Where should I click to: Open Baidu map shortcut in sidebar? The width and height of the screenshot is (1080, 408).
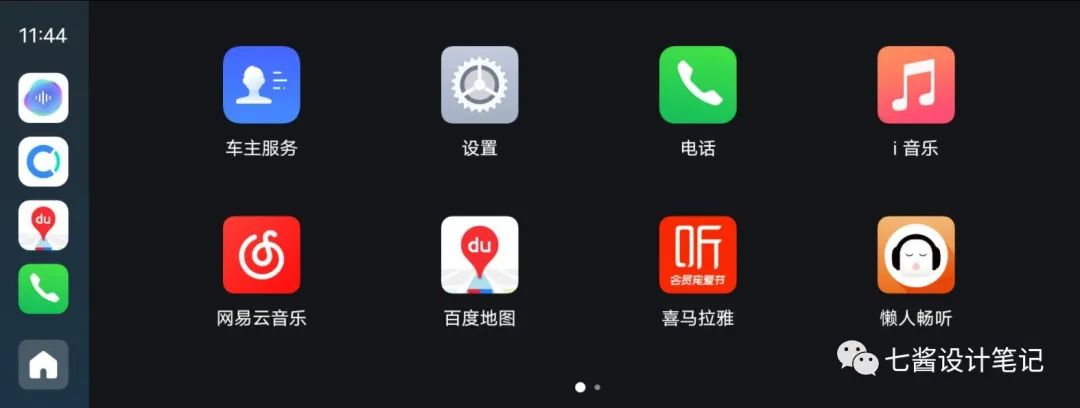click(x=43, y=225)
